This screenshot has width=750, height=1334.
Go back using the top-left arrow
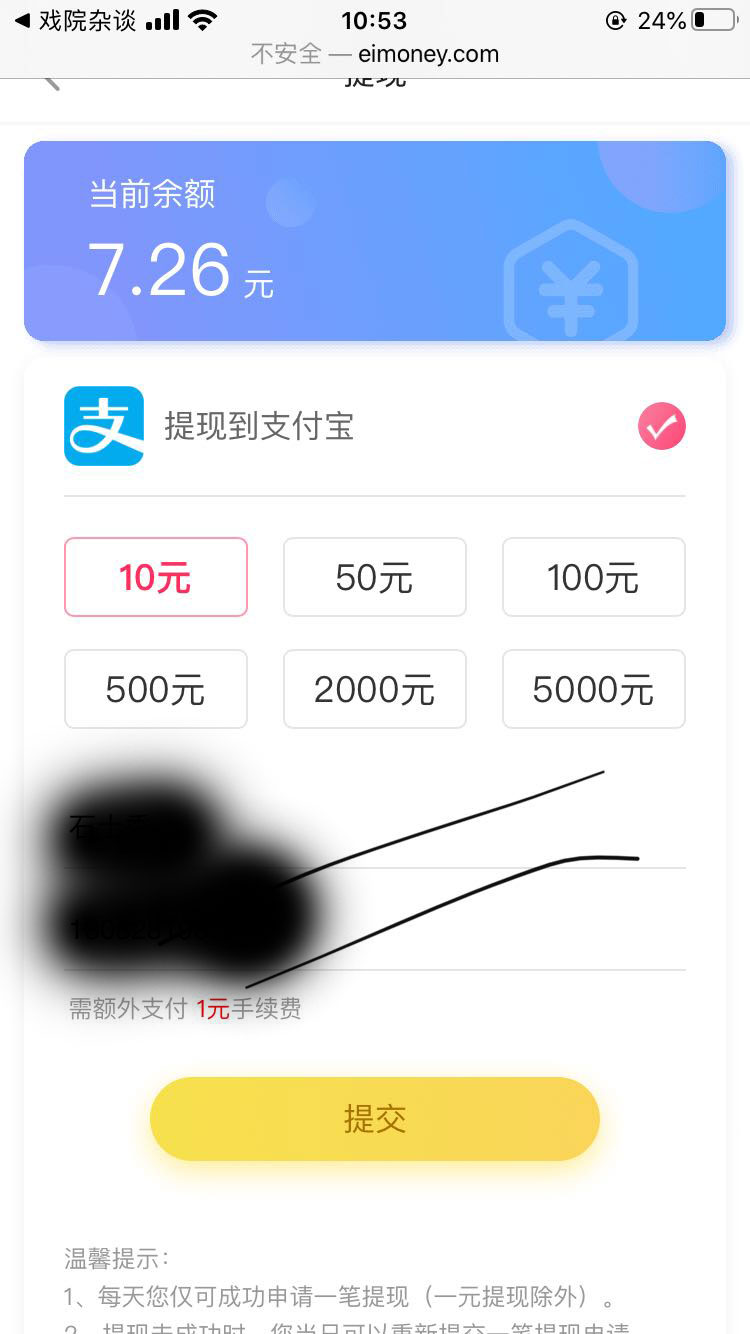pyautogui.click(x=52, y=82)
